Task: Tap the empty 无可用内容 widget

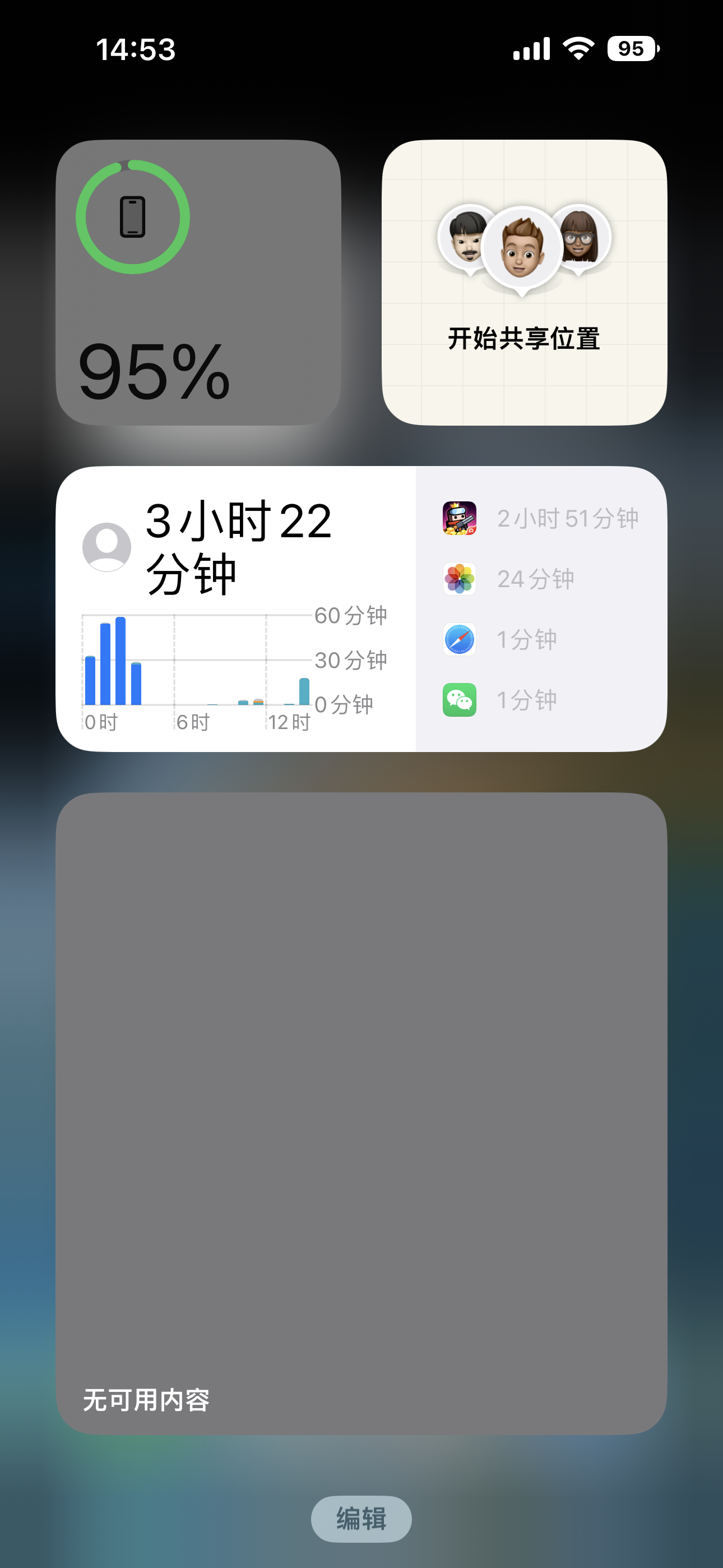Action: pos(361,1113)
